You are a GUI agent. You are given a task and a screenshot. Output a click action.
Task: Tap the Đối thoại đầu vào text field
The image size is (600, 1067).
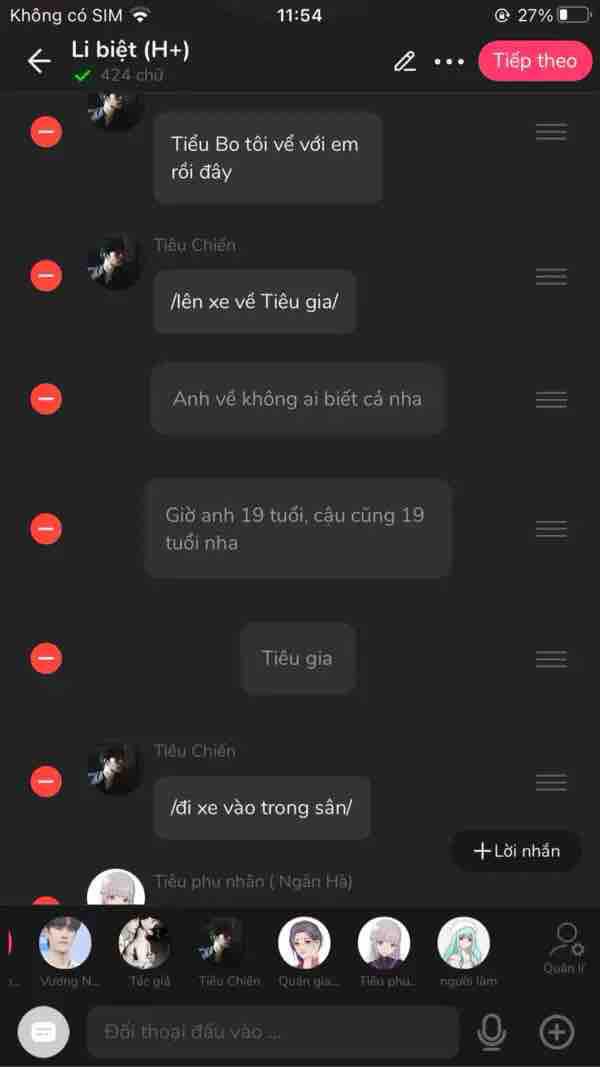point(272,1031)
